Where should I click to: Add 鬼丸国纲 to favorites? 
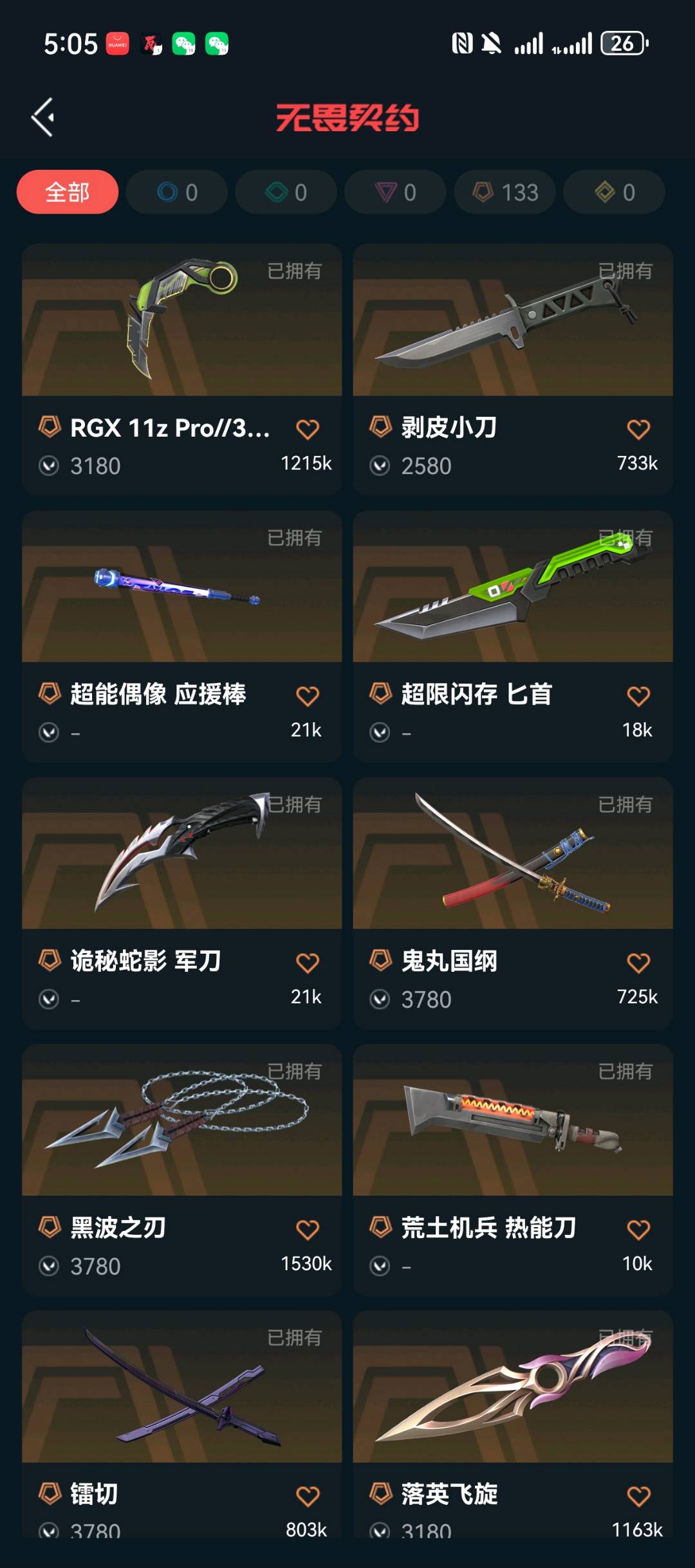pyautogui.click(x=638, y=963)
